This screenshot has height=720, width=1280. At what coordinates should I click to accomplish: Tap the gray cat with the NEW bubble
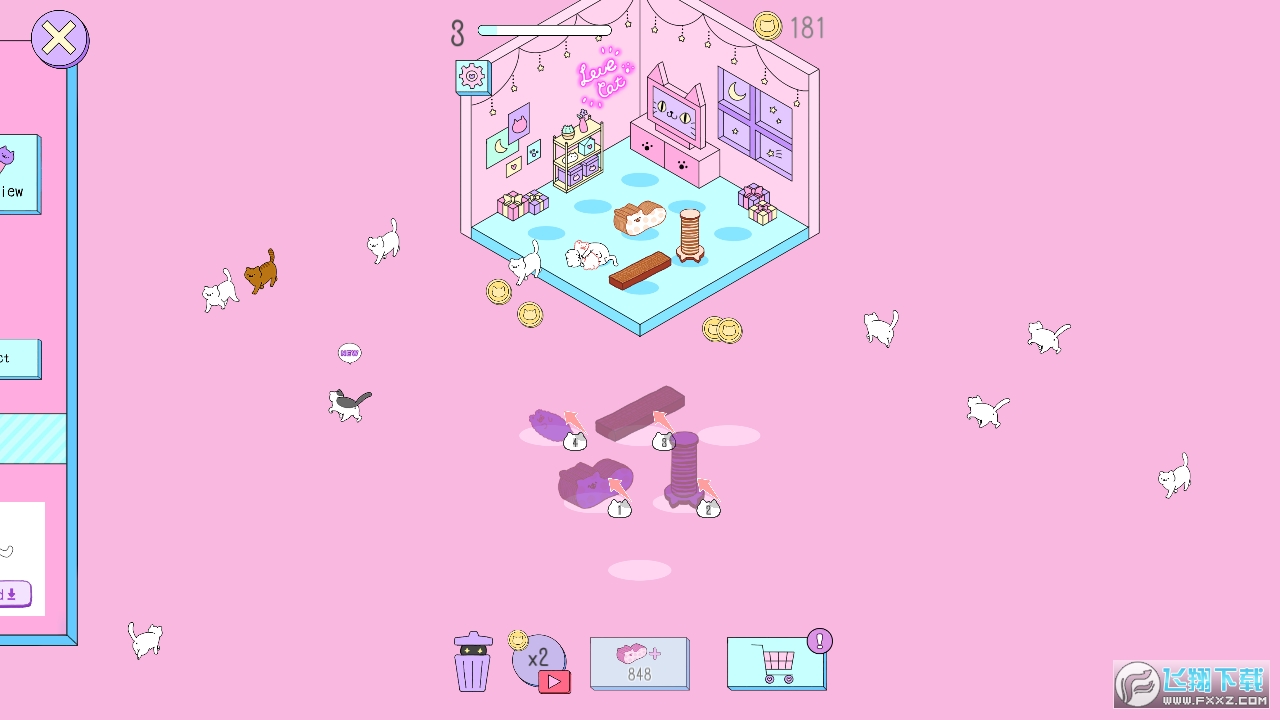click(348, 403)
